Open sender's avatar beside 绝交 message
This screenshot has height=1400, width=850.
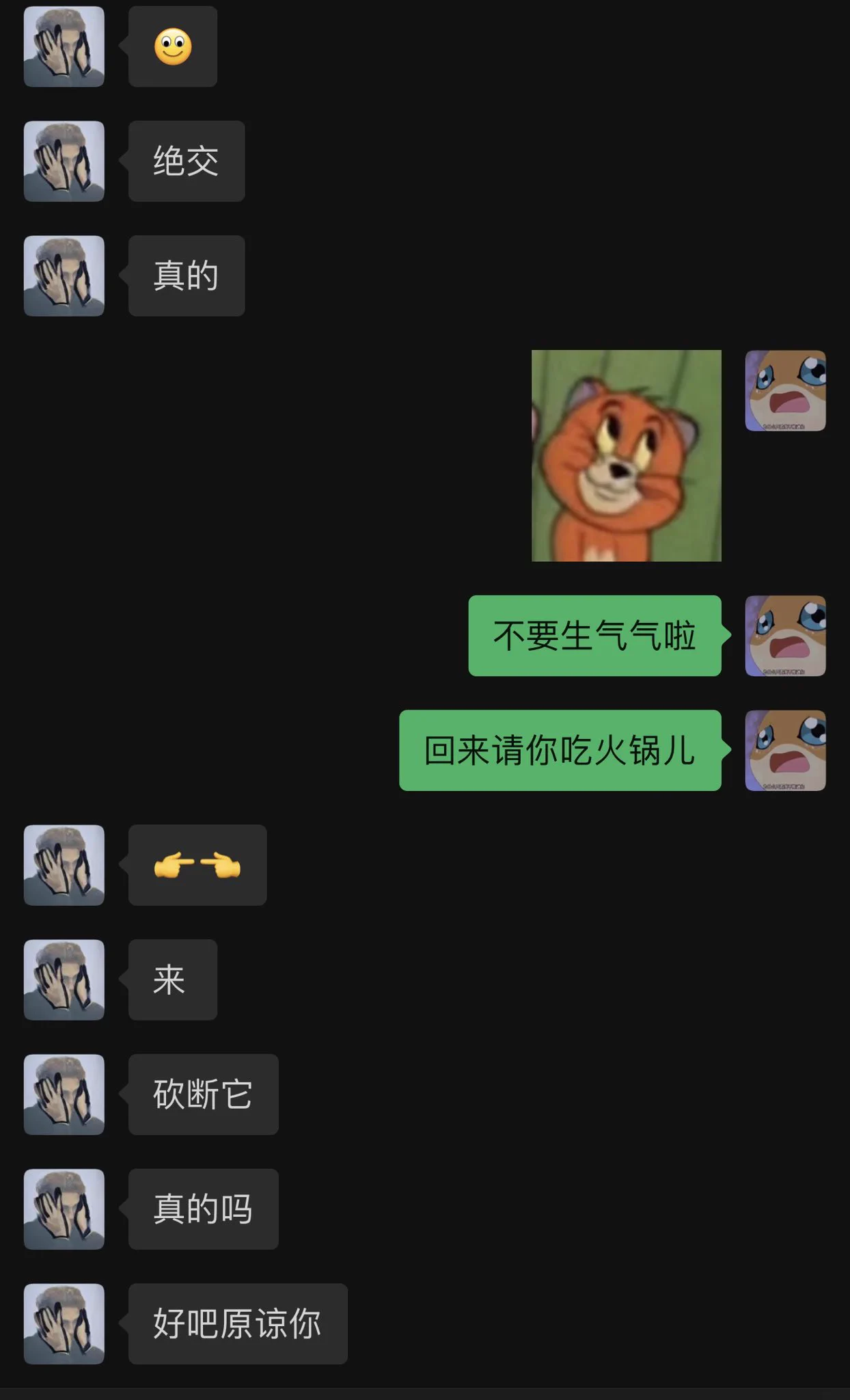(64, 161)
